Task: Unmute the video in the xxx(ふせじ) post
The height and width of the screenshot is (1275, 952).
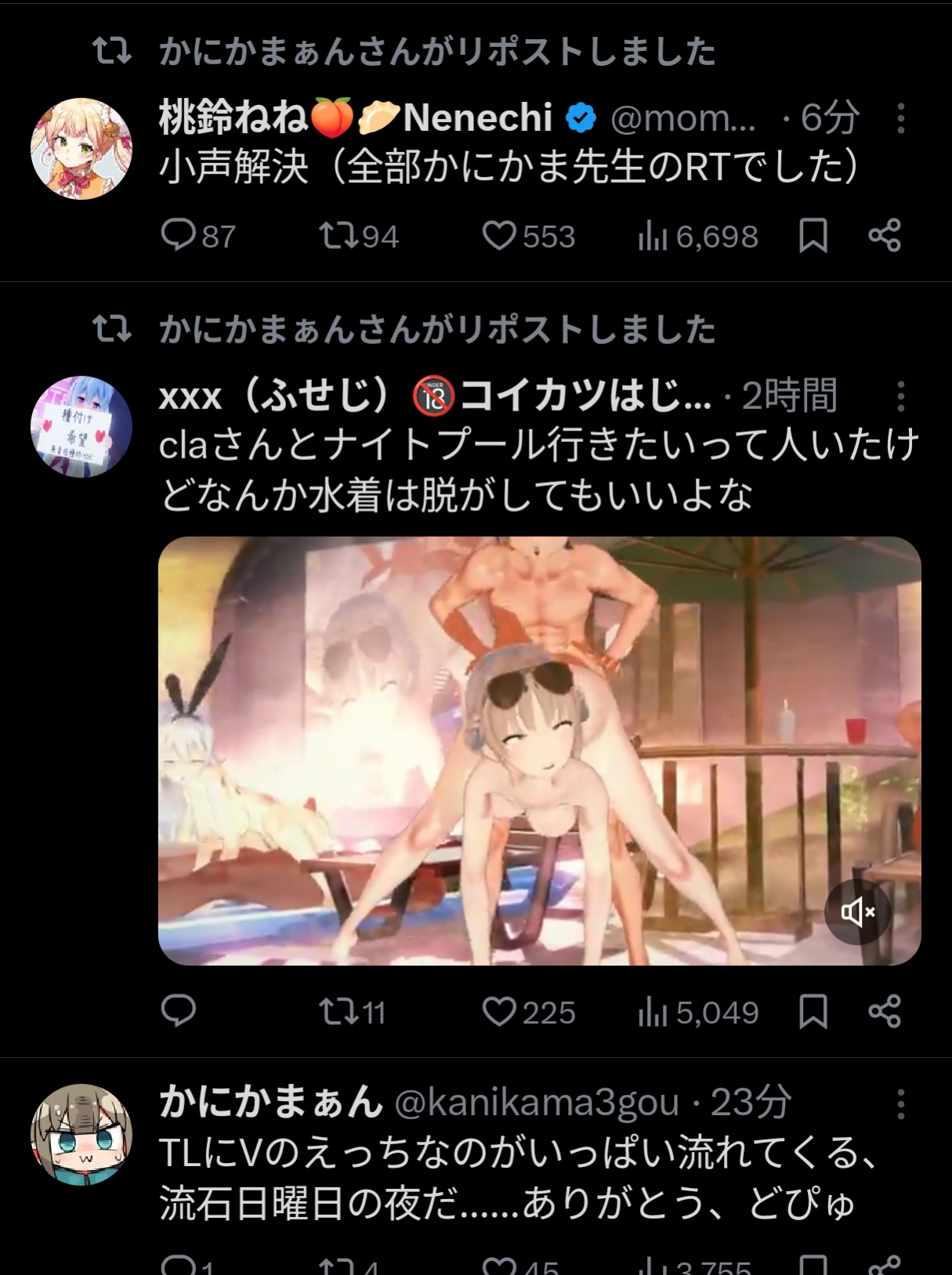Action: coord(857,911)
